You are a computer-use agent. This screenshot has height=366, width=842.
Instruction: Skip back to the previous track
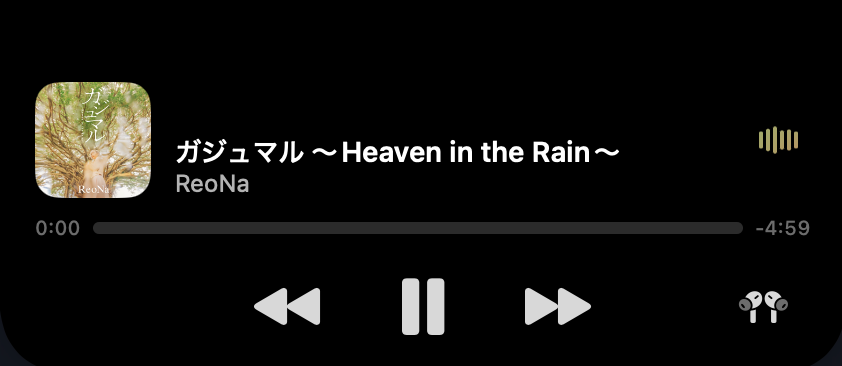click(x=287, y=306)
